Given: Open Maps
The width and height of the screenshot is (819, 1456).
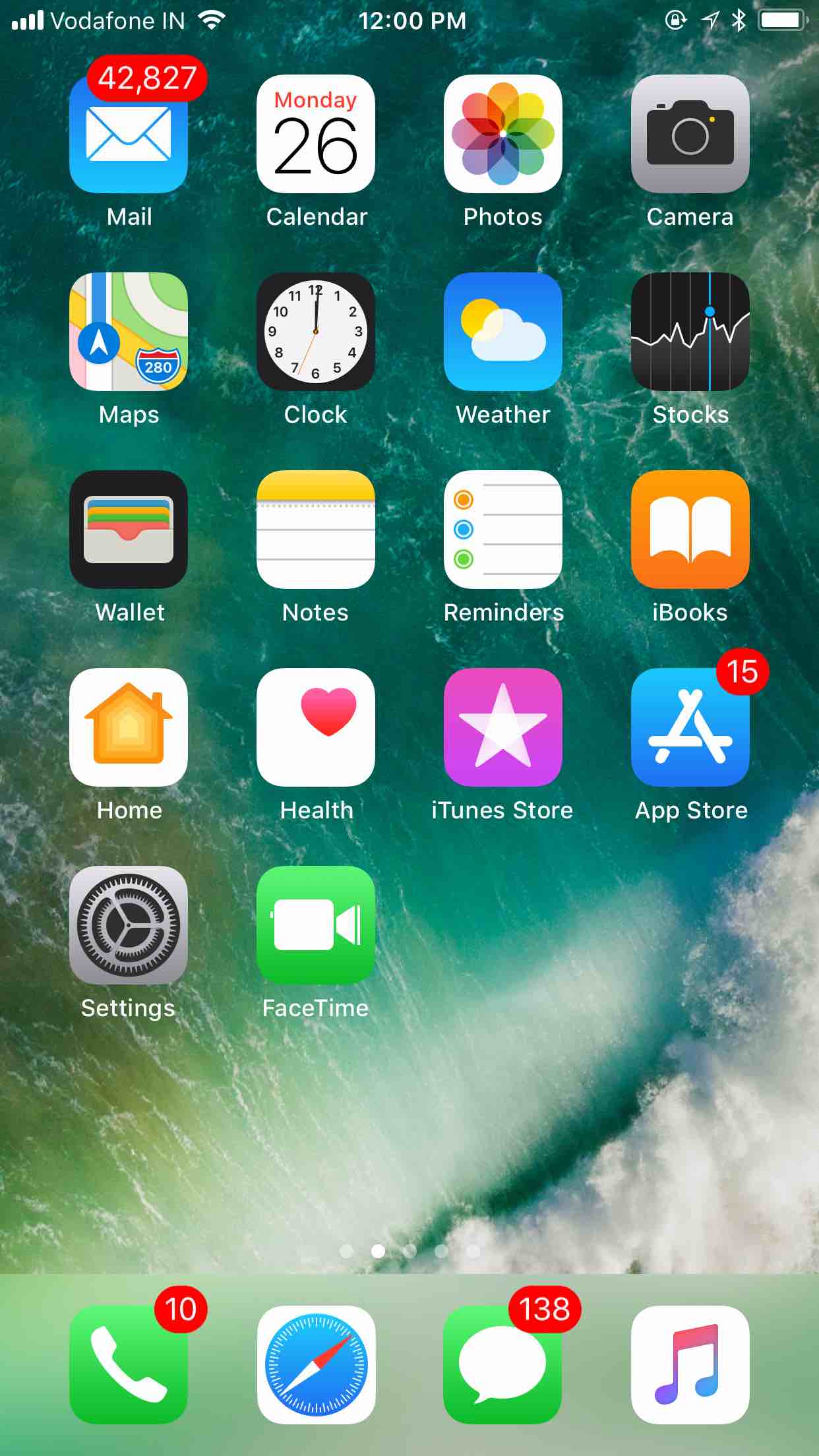Looking at the screenshot, I should (129, 332).
